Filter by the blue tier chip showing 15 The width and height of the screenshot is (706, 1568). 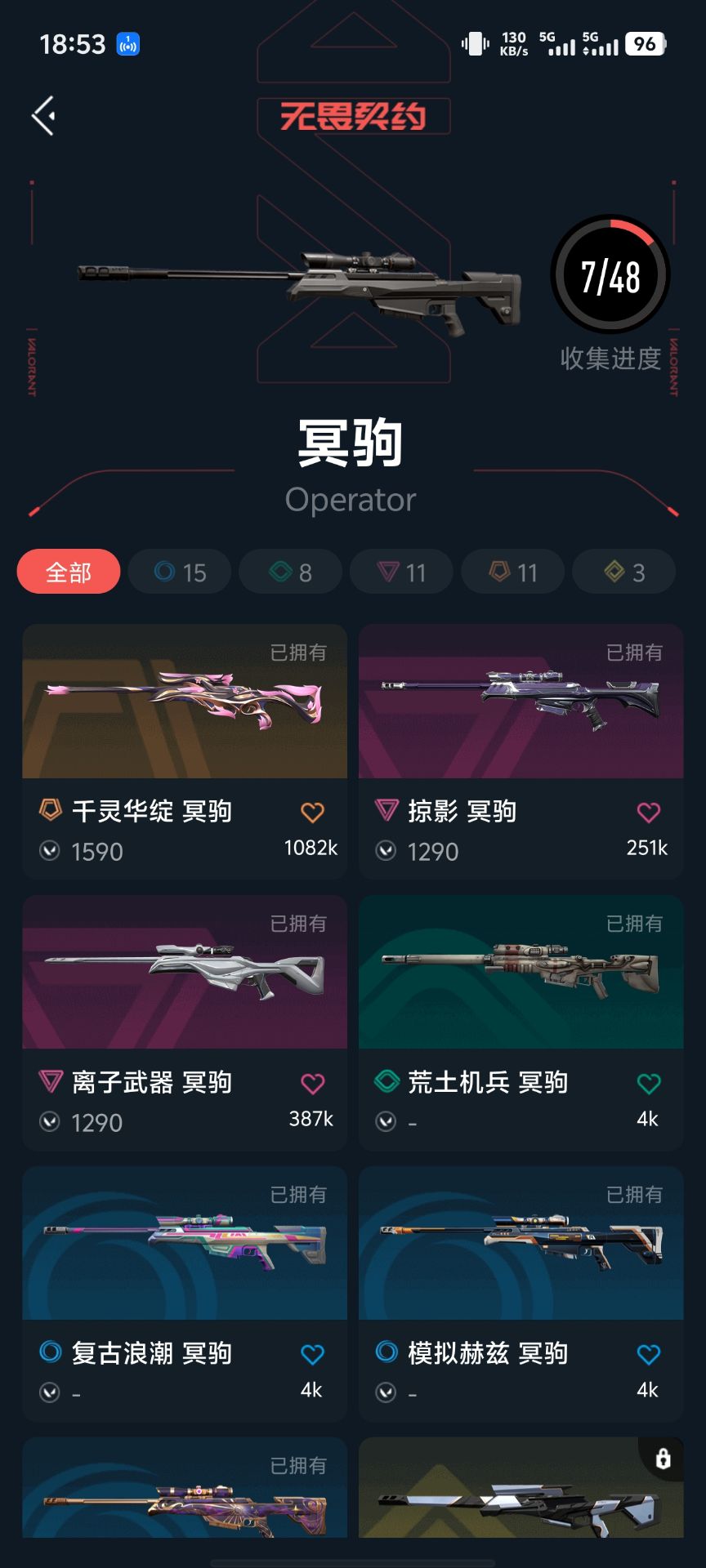click(180, 572)
